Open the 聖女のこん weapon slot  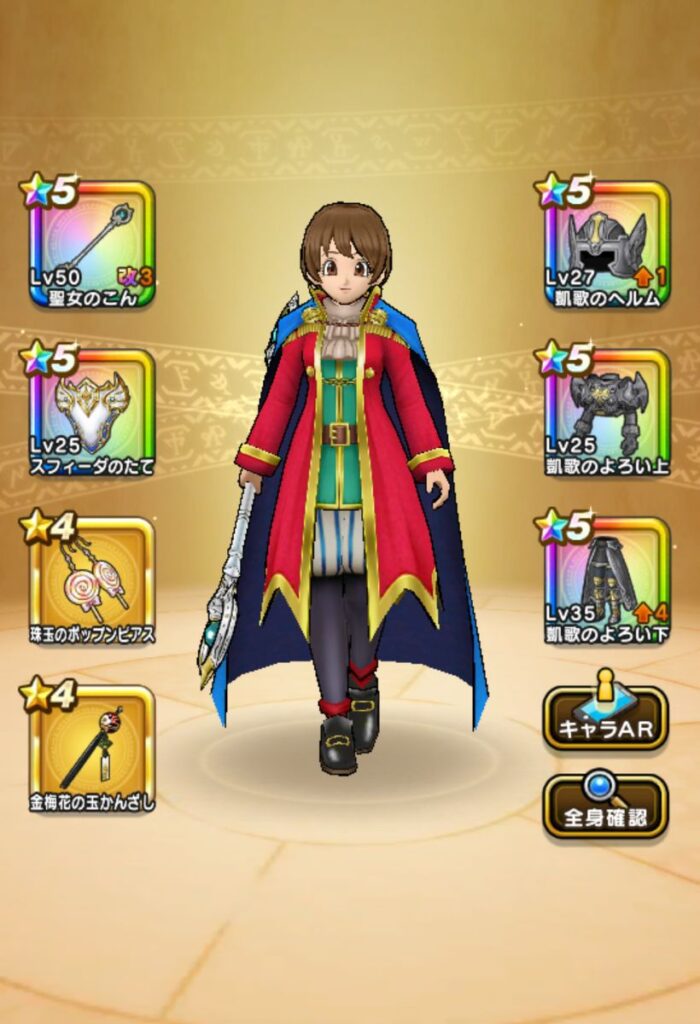point(92,244)
